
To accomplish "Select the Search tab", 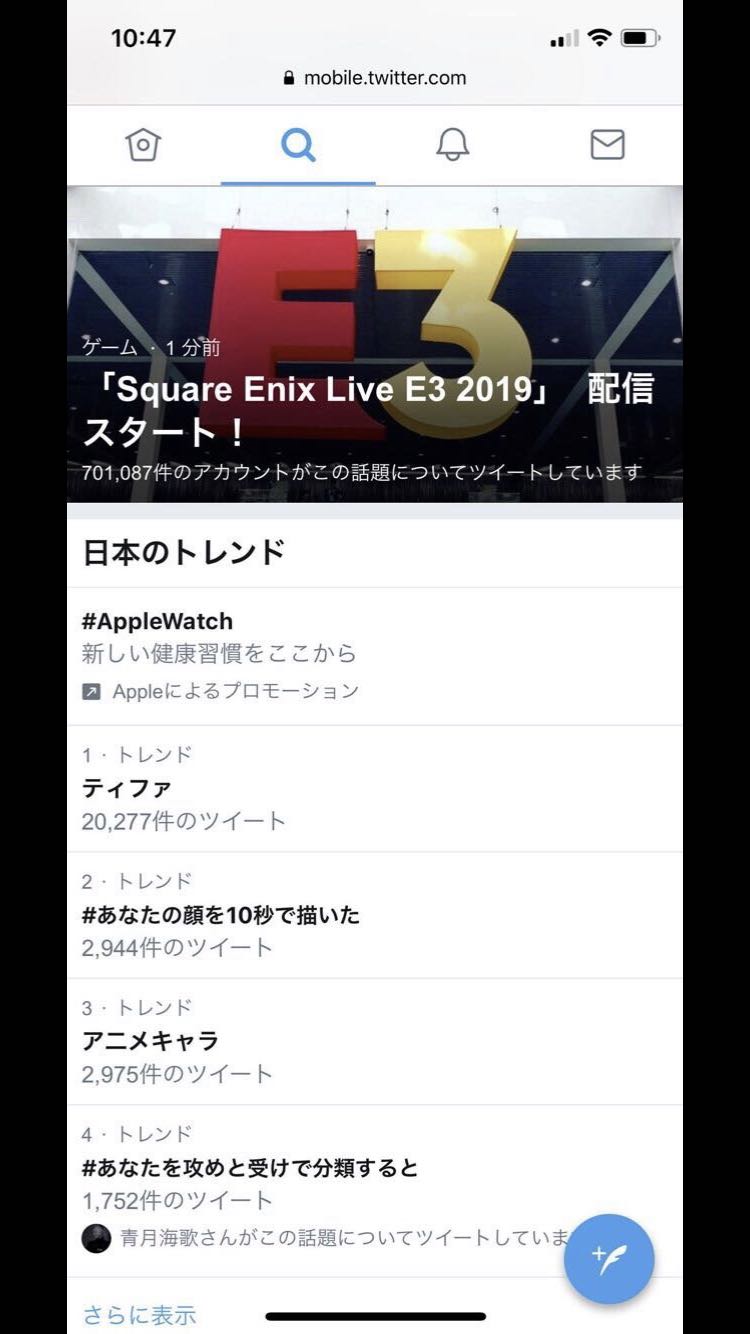I will 298,146.
